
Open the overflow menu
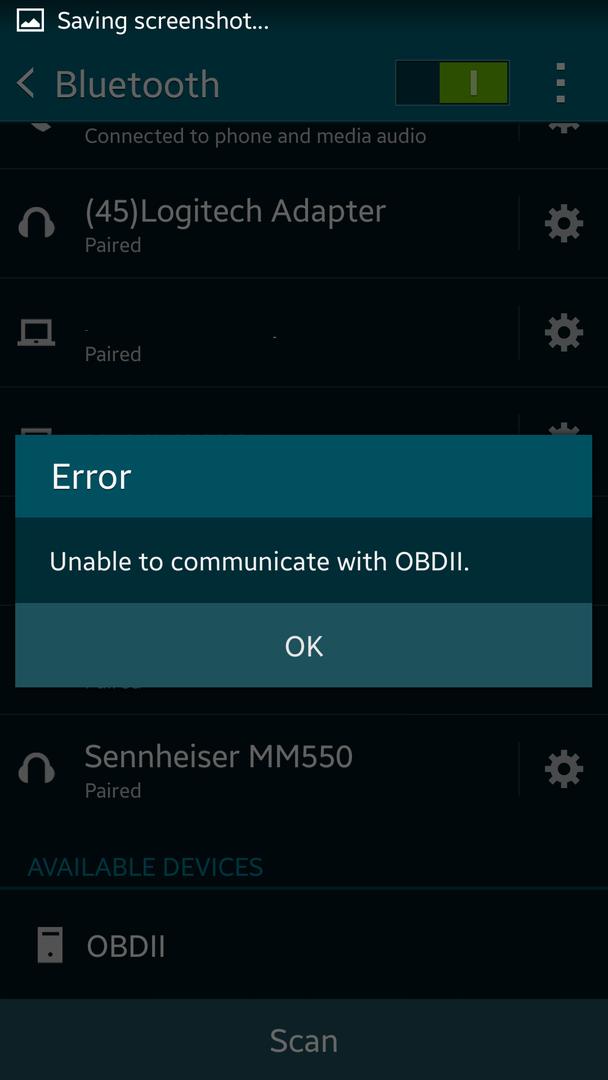561,84
